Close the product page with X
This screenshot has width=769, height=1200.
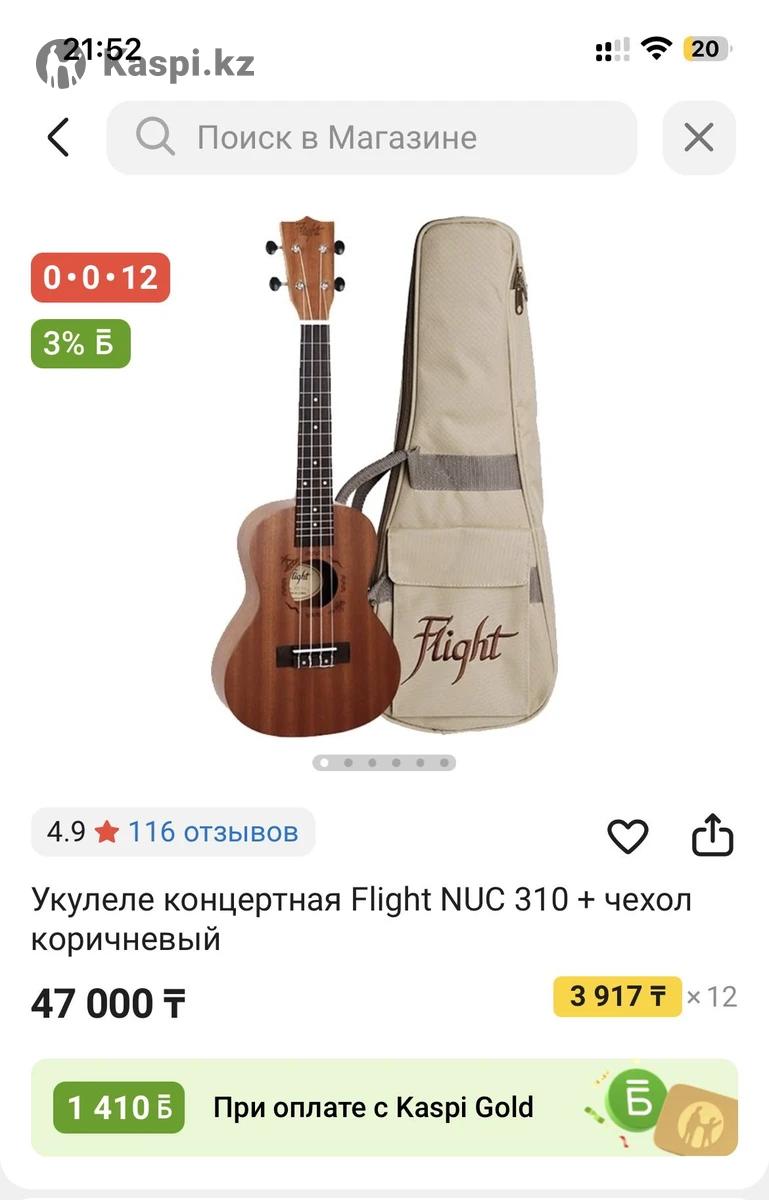pos(698,137)
